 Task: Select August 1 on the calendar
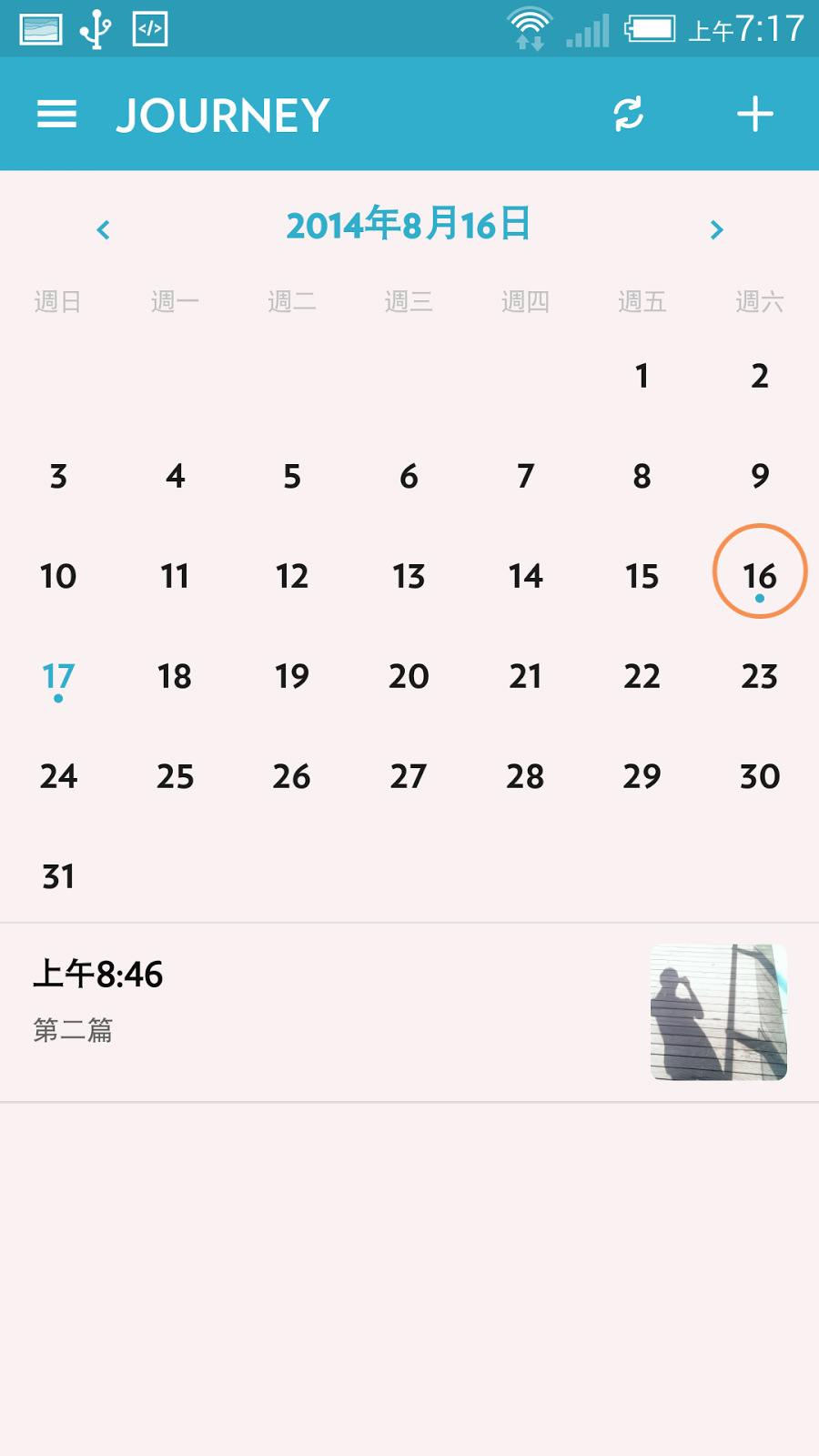(642, 376)
